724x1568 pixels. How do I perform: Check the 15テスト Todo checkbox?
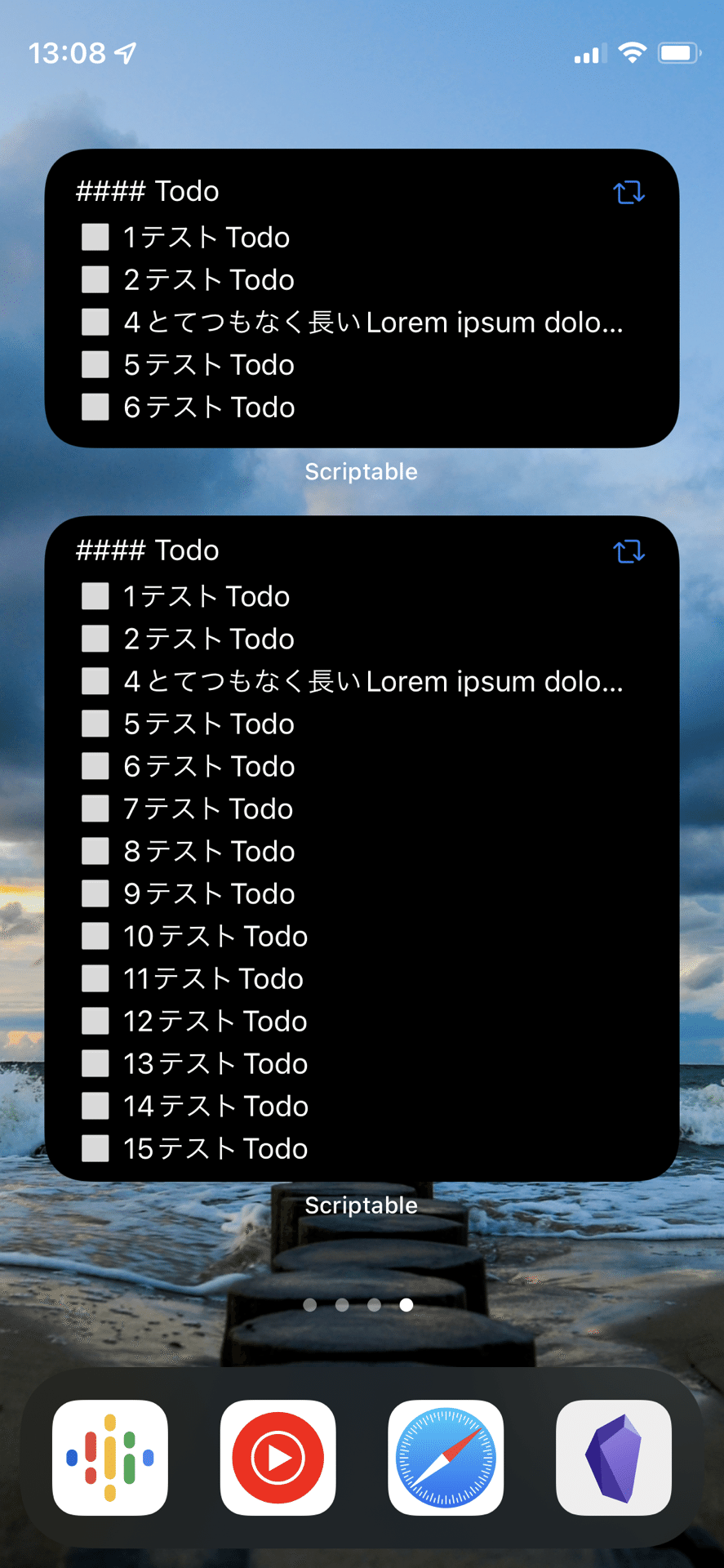click(95, 1148)
